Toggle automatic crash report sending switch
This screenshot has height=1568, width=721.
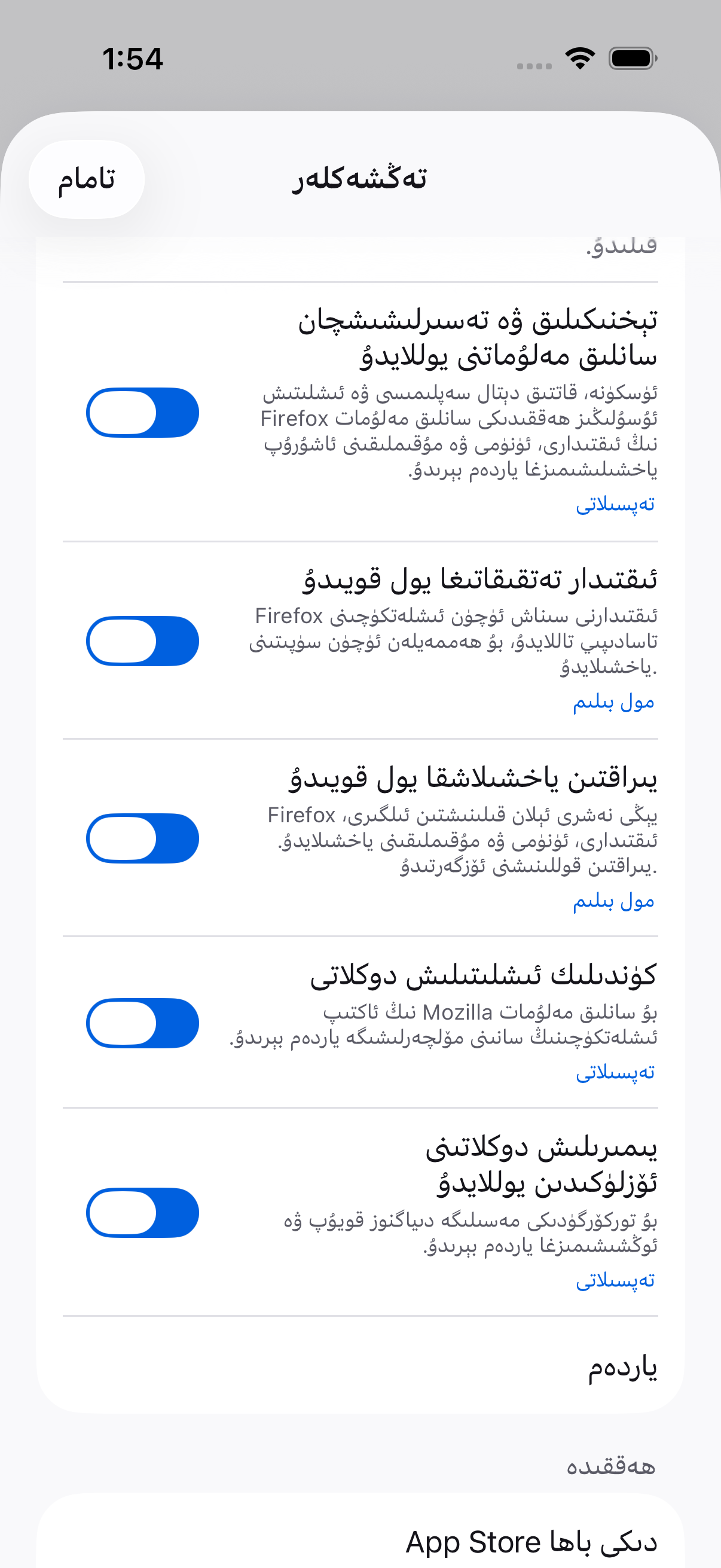point(142,1213)
